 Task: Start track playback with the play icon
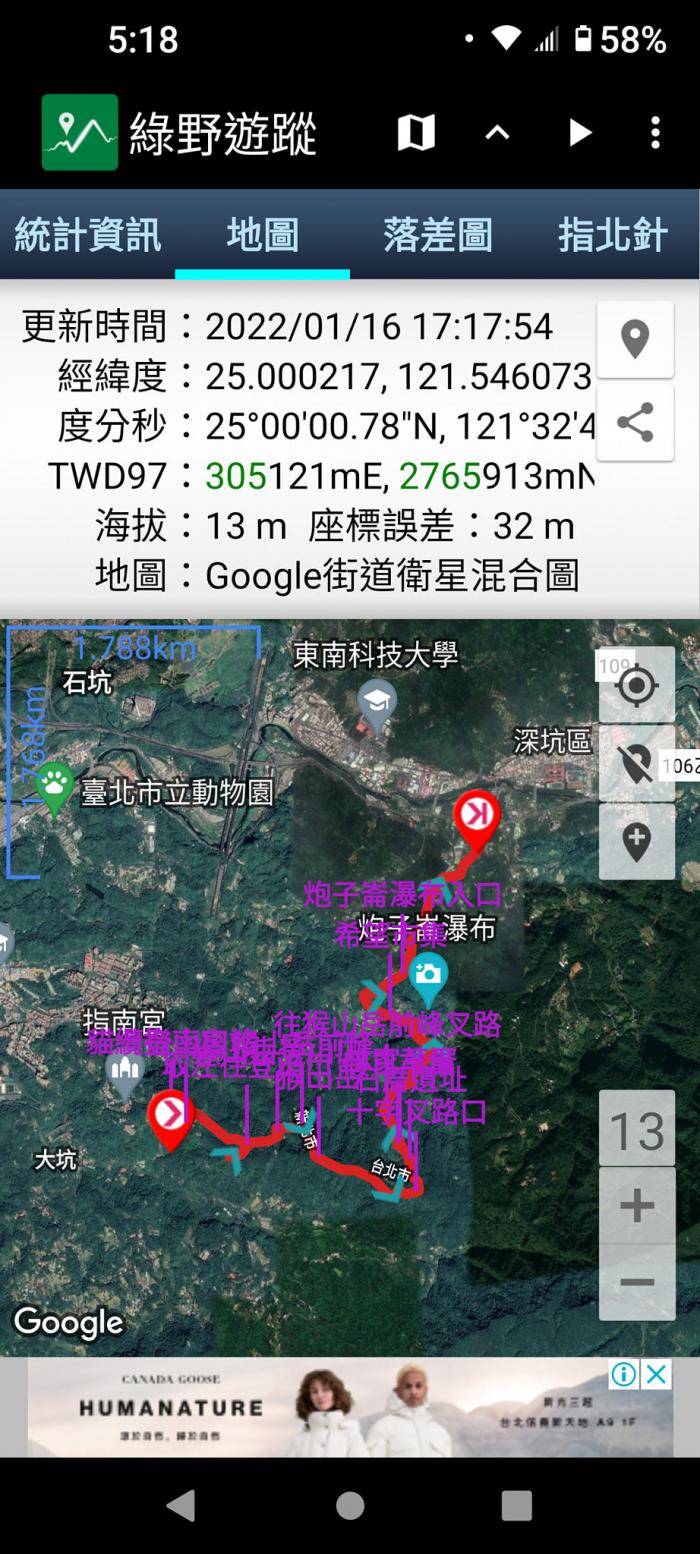point(579,133)
